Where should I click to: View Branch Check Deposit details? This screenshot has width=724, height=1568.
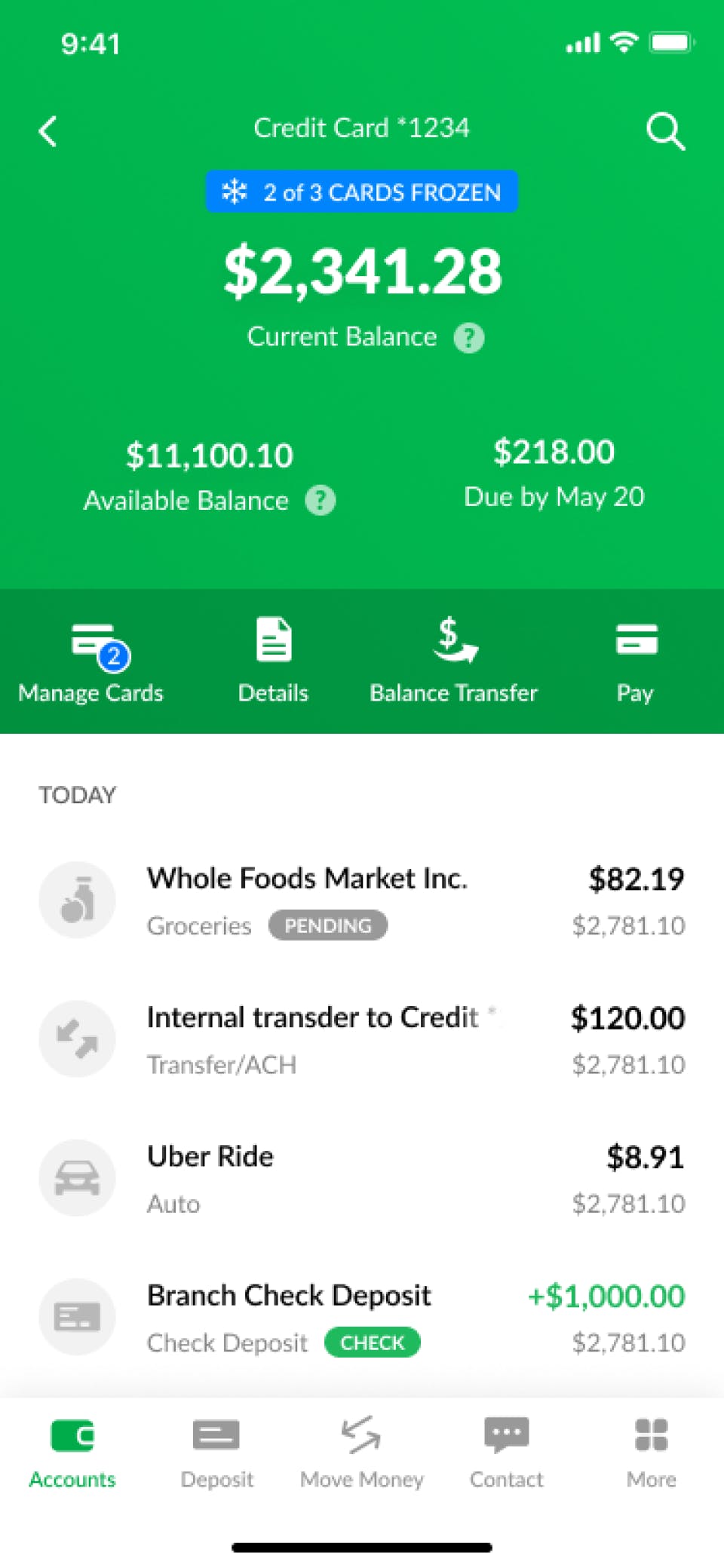tap(362, 1317)
